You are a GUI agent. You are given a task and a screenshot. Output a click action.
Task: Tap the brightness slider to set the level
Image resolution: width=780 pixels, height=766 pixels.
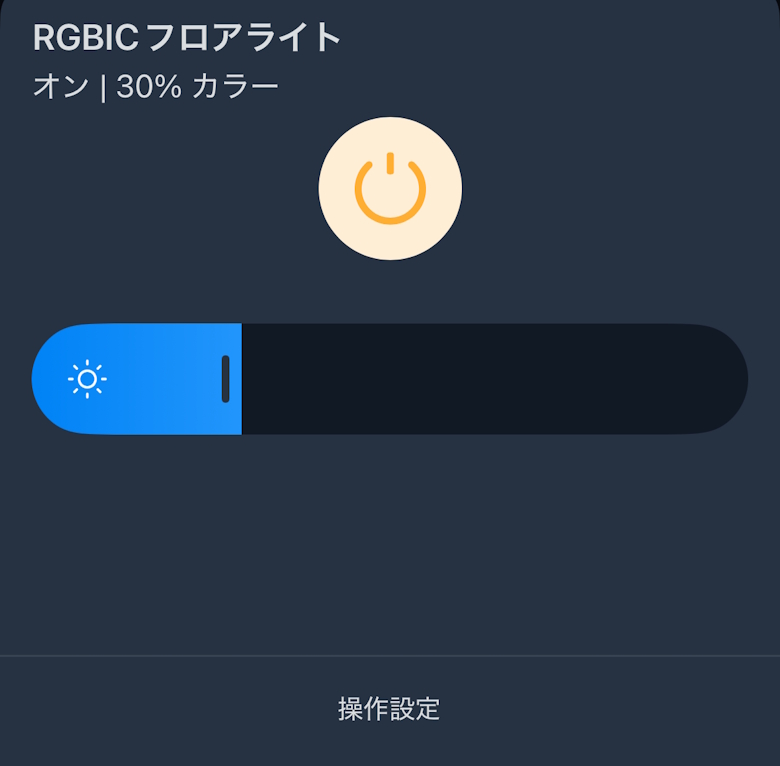(x=390, y=379)
